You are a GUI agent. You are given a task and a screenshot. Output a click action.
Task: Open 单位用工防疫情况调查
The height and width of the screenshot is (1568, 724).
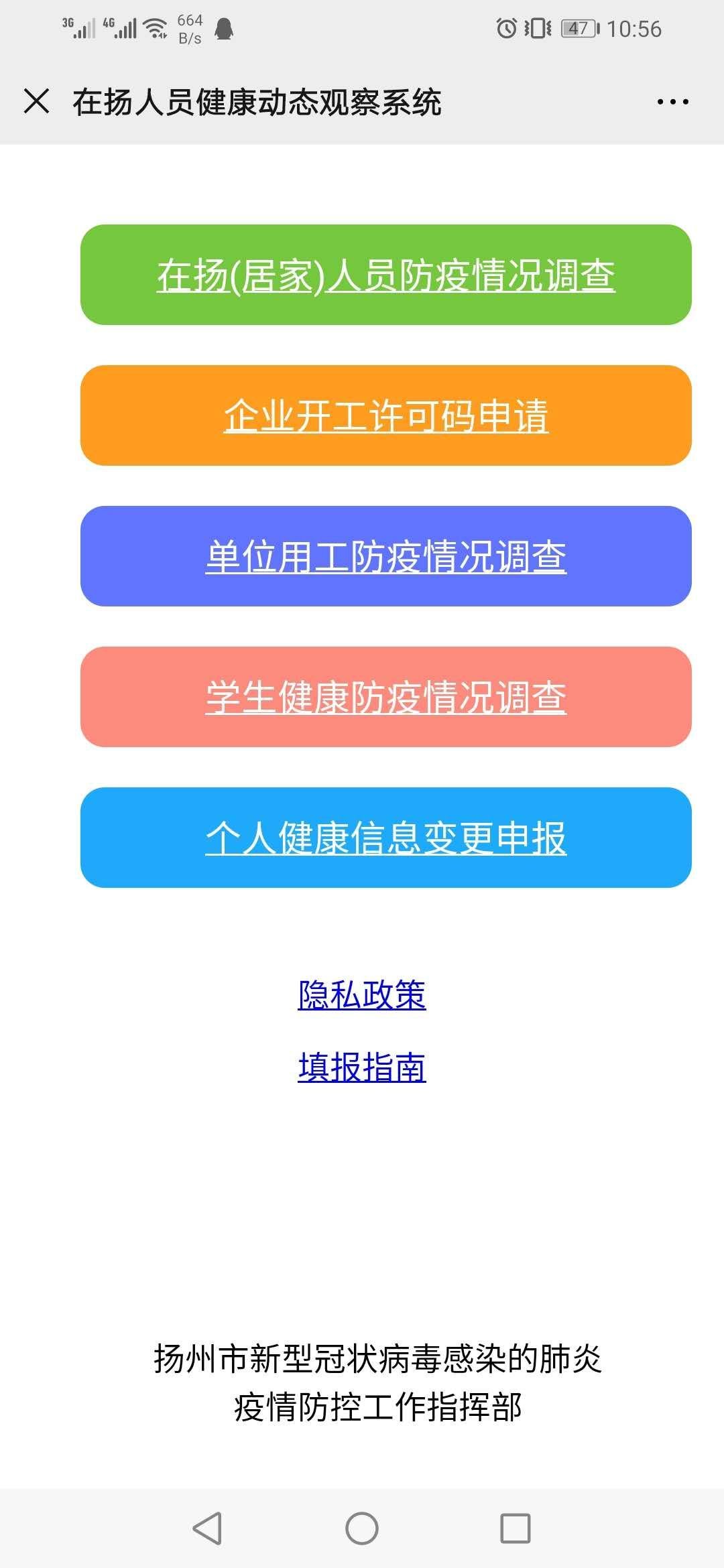(x=385, y=556)
